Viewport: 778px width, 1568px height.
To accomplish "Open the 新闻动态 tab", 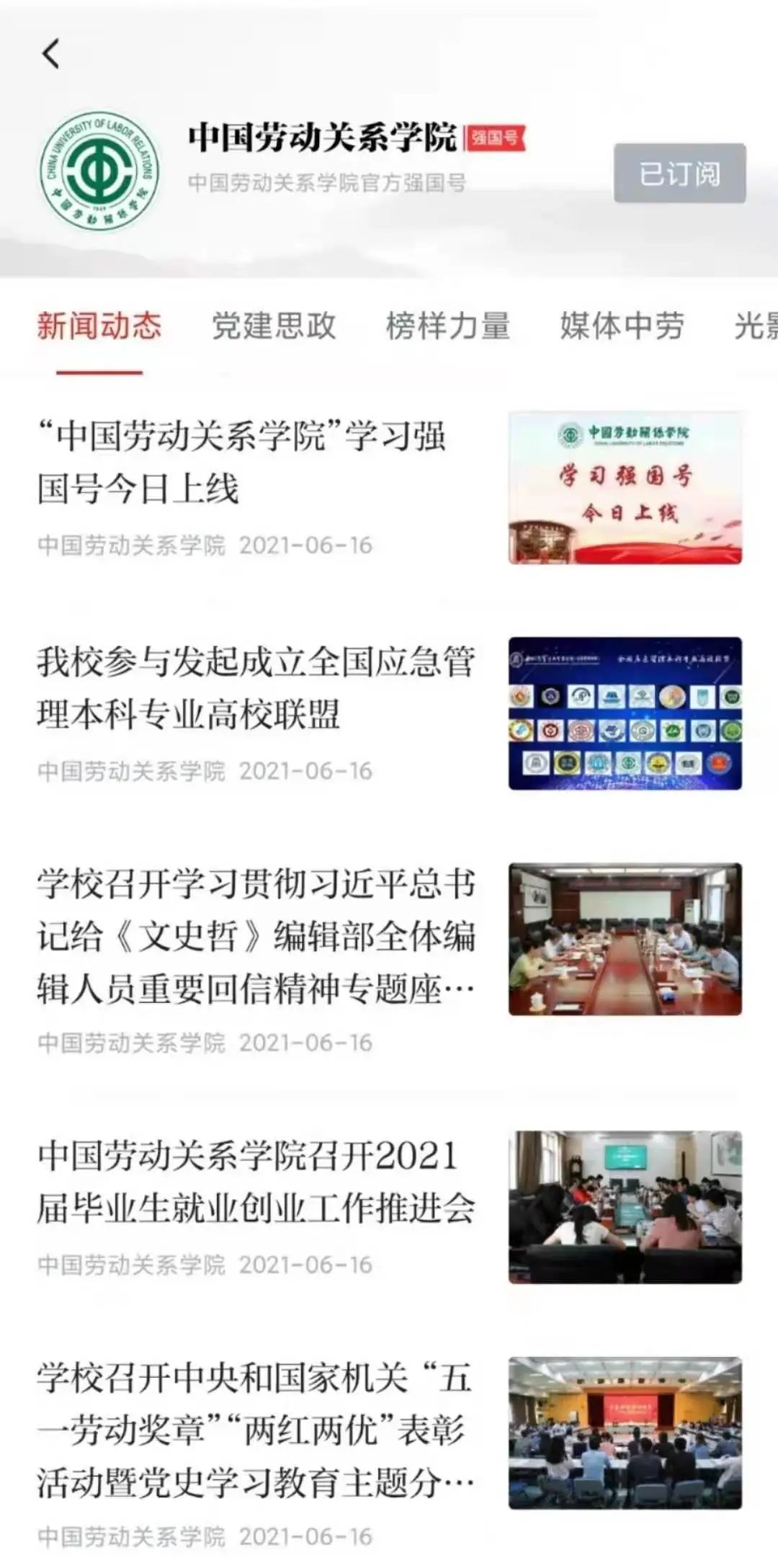I will tap(99, 326).
